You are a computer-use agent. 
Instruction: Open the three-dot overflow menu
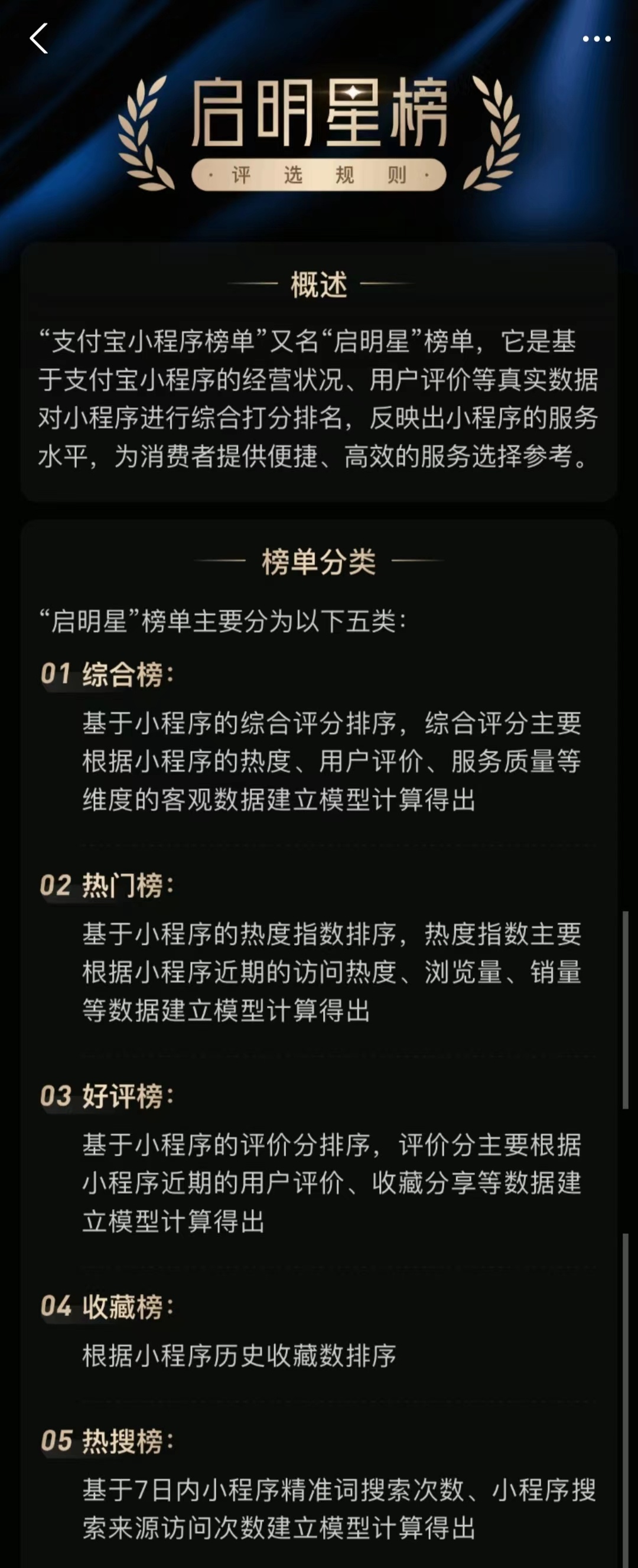coord(596,39)
